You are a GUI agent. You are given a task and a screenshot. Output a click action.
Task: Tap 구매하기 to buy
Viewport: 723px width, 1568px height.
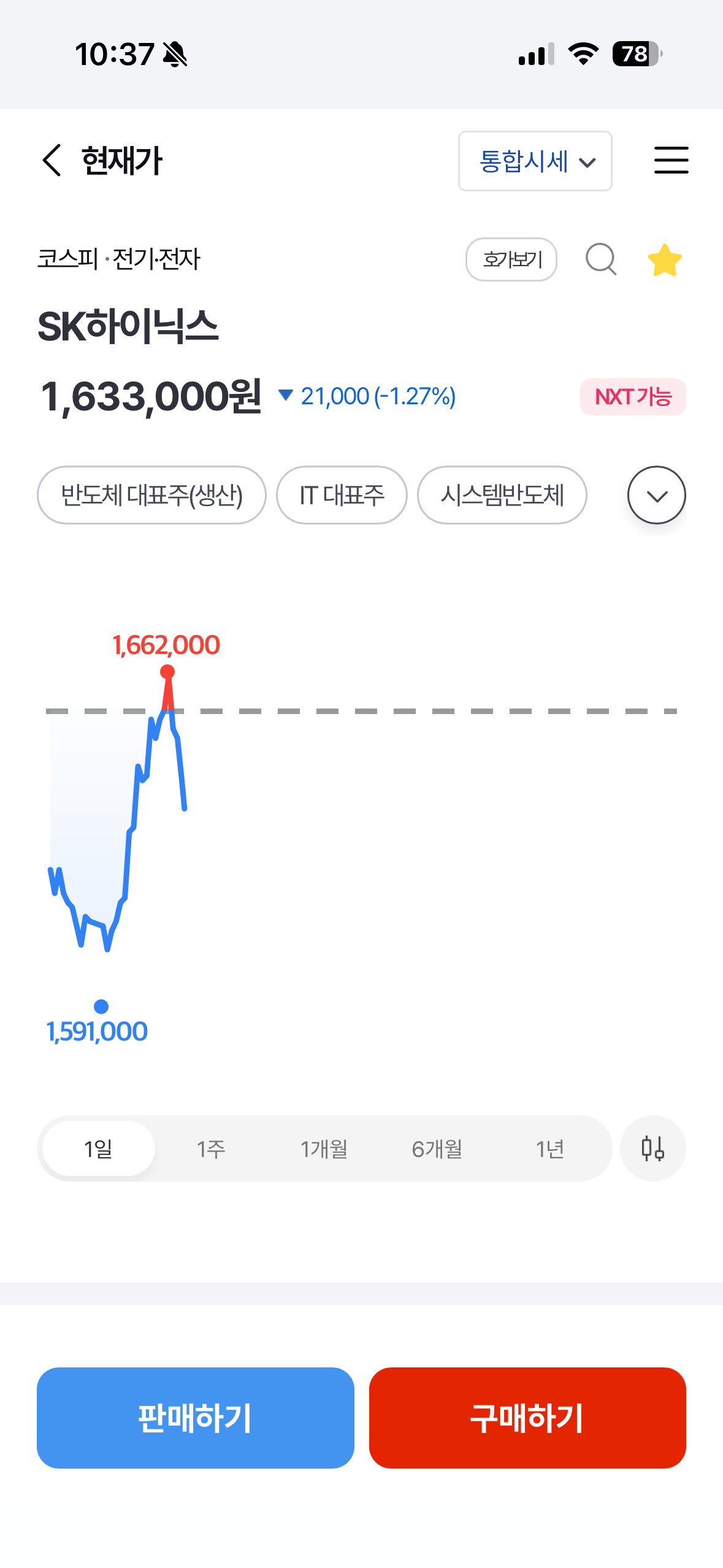pos(527,1418)
